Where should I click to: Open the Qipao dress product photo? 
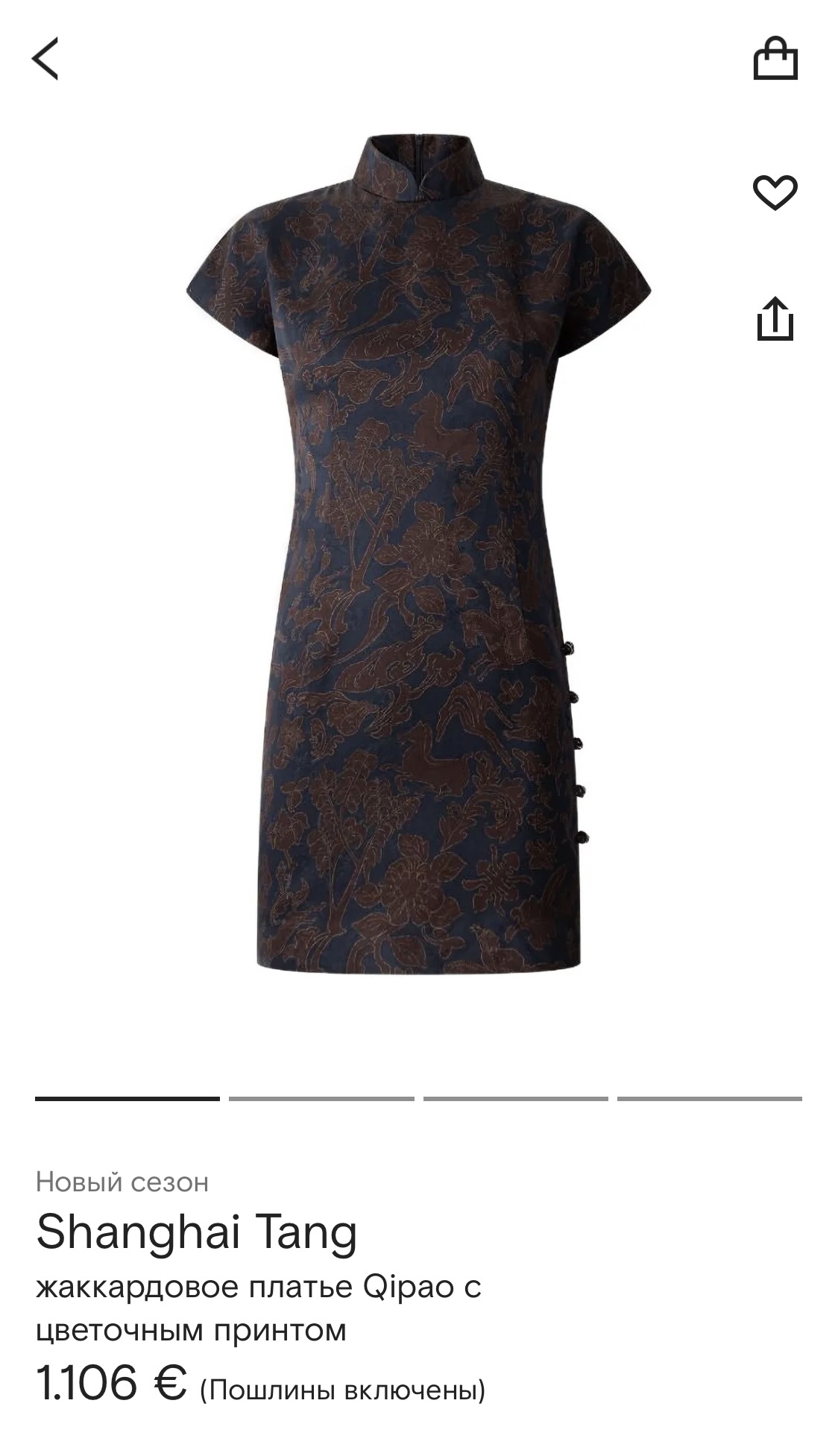pos(418,552)
